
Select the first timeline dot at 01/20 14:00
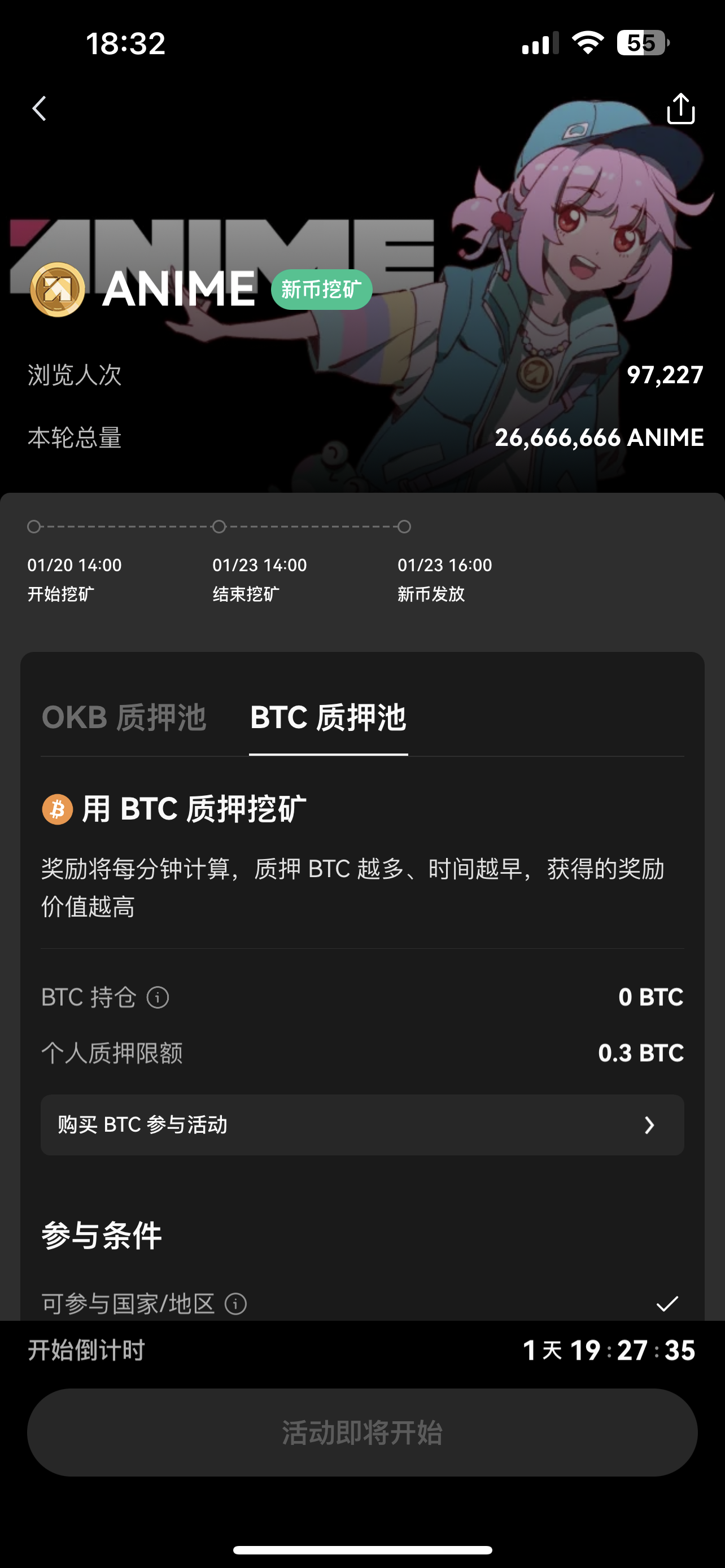click(x=36, y=527)
